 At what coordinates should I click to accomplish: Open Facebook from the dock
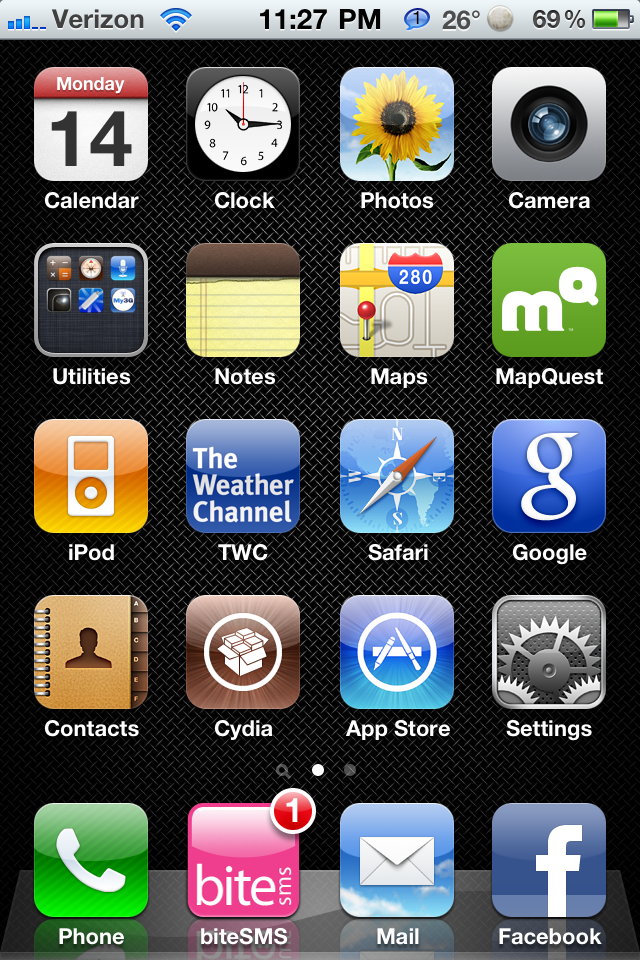click(549, 860)
